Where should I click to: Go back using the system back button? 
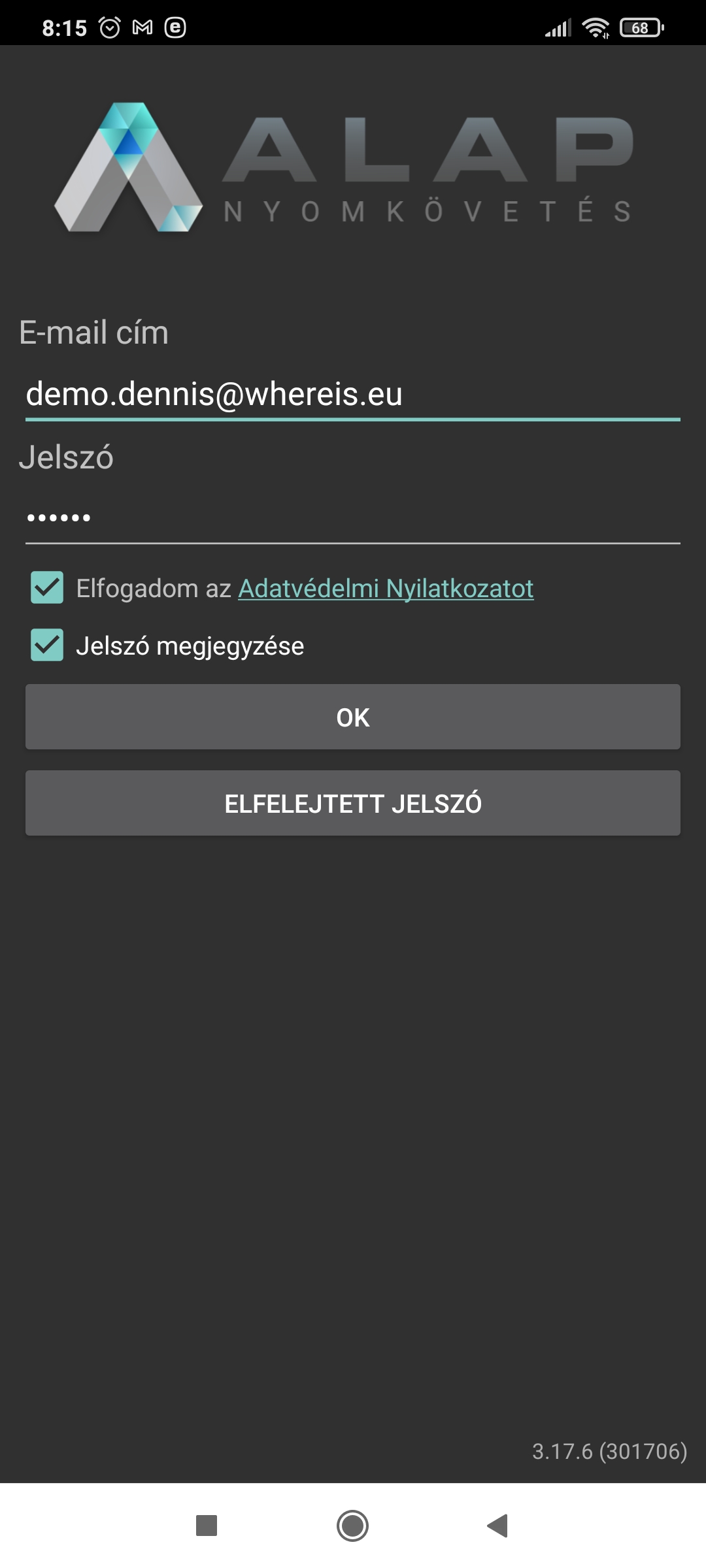[x=498, y=1526]
